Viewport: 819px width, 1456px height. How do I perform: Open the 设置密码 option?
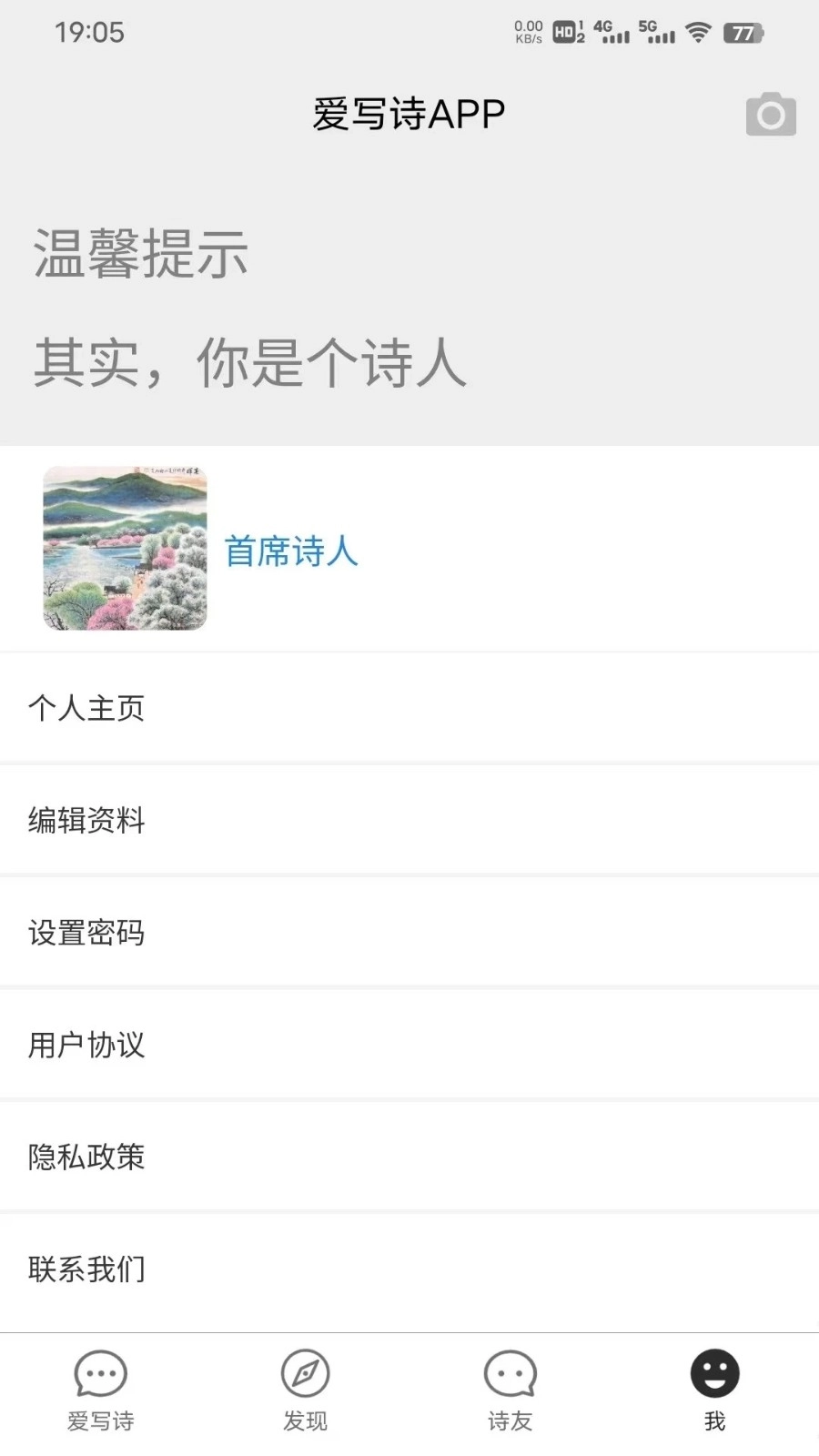pos(86,932)
